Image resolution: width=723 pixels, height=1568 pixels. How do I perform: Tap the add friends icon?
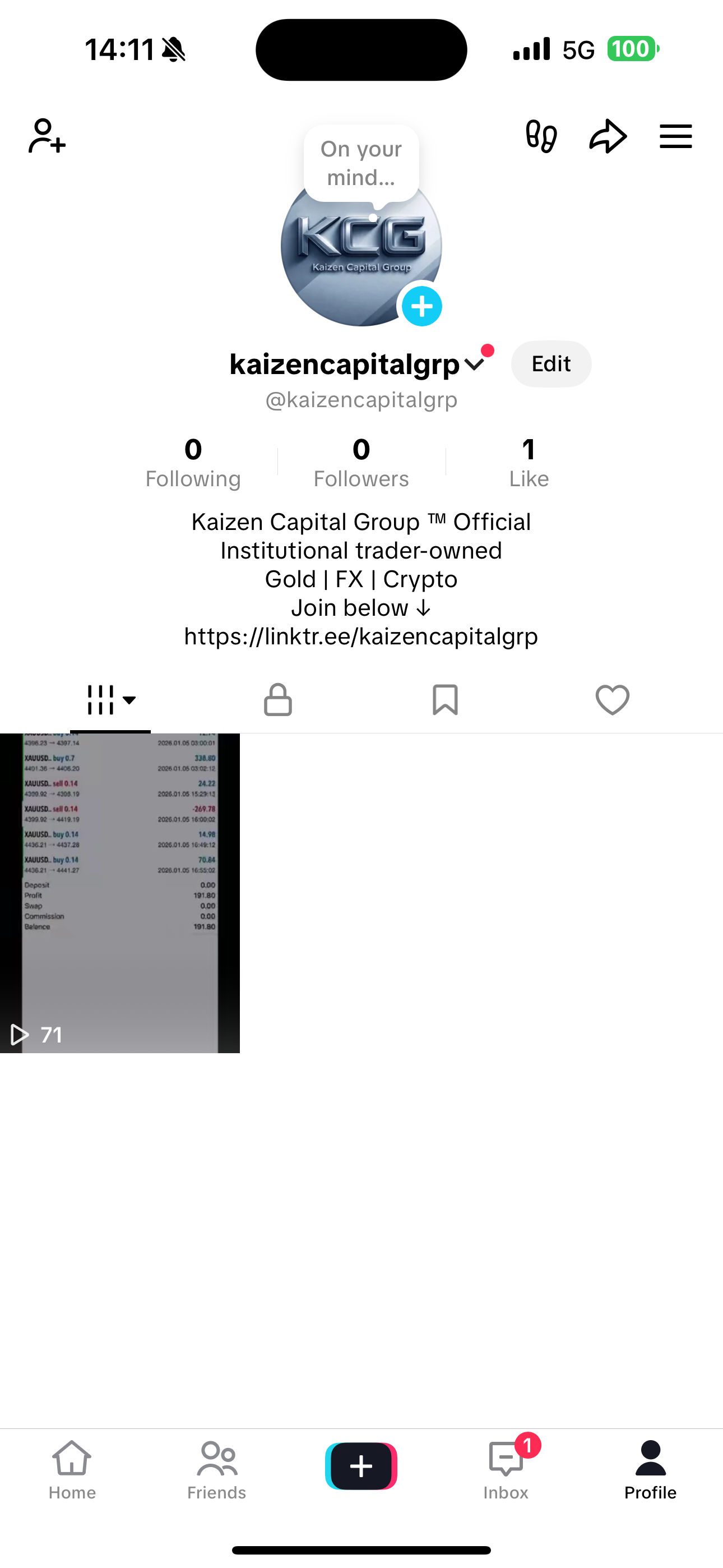click(x=47, y=136)
